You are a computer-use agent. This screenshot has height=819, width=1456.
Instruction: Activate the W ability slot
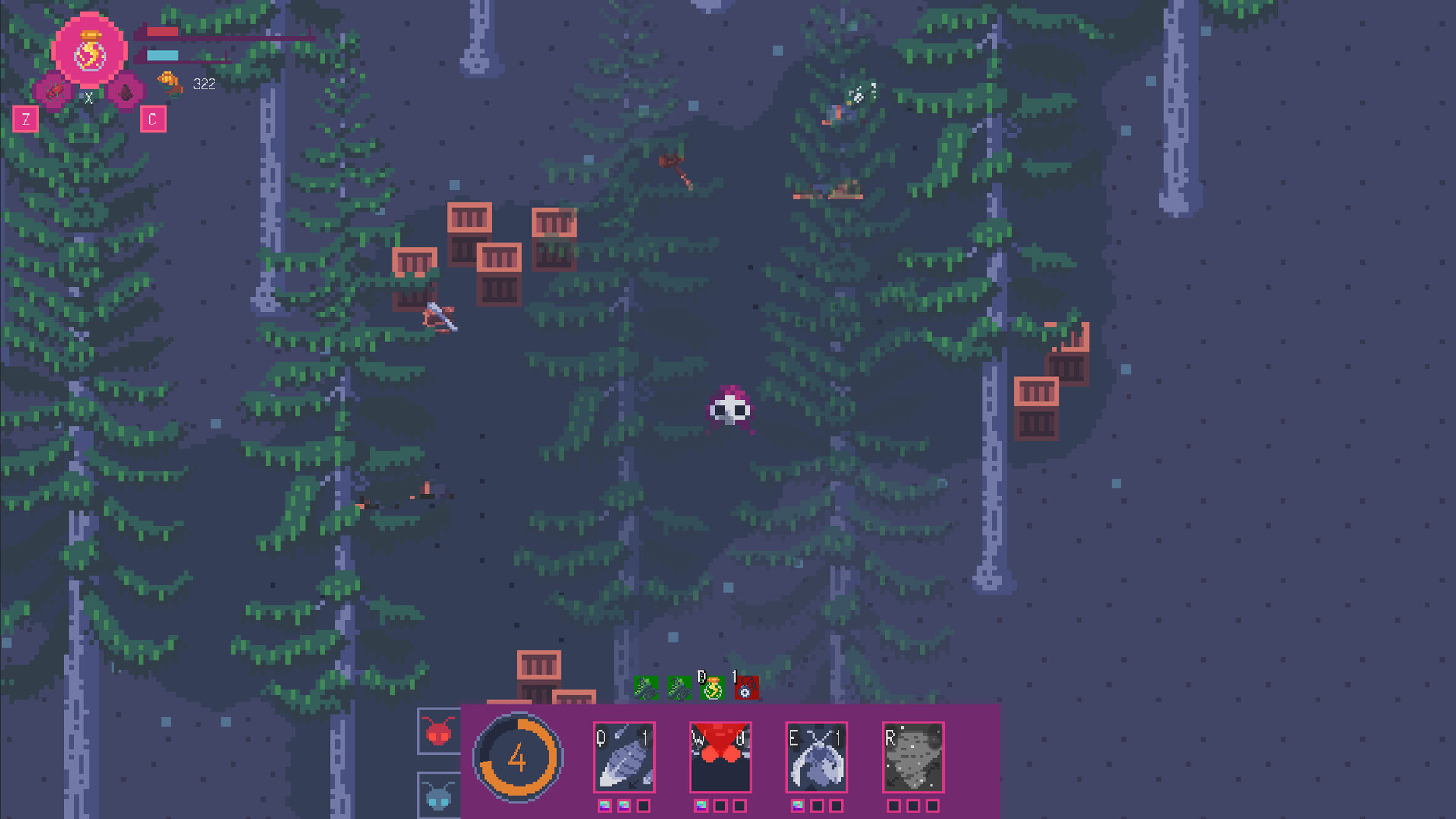[720, 757]
